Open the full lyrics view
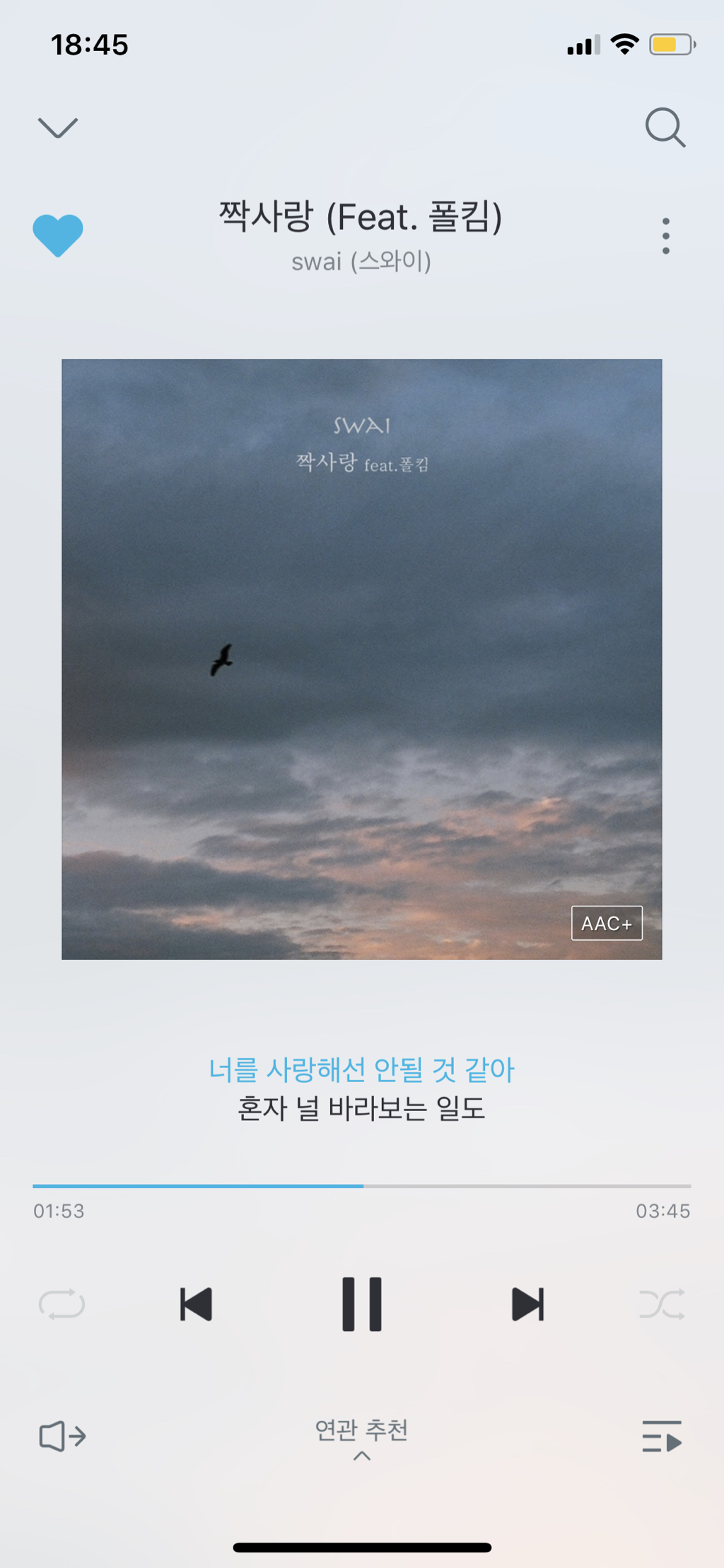The image size is (724, 1568). pos(361,1088)
